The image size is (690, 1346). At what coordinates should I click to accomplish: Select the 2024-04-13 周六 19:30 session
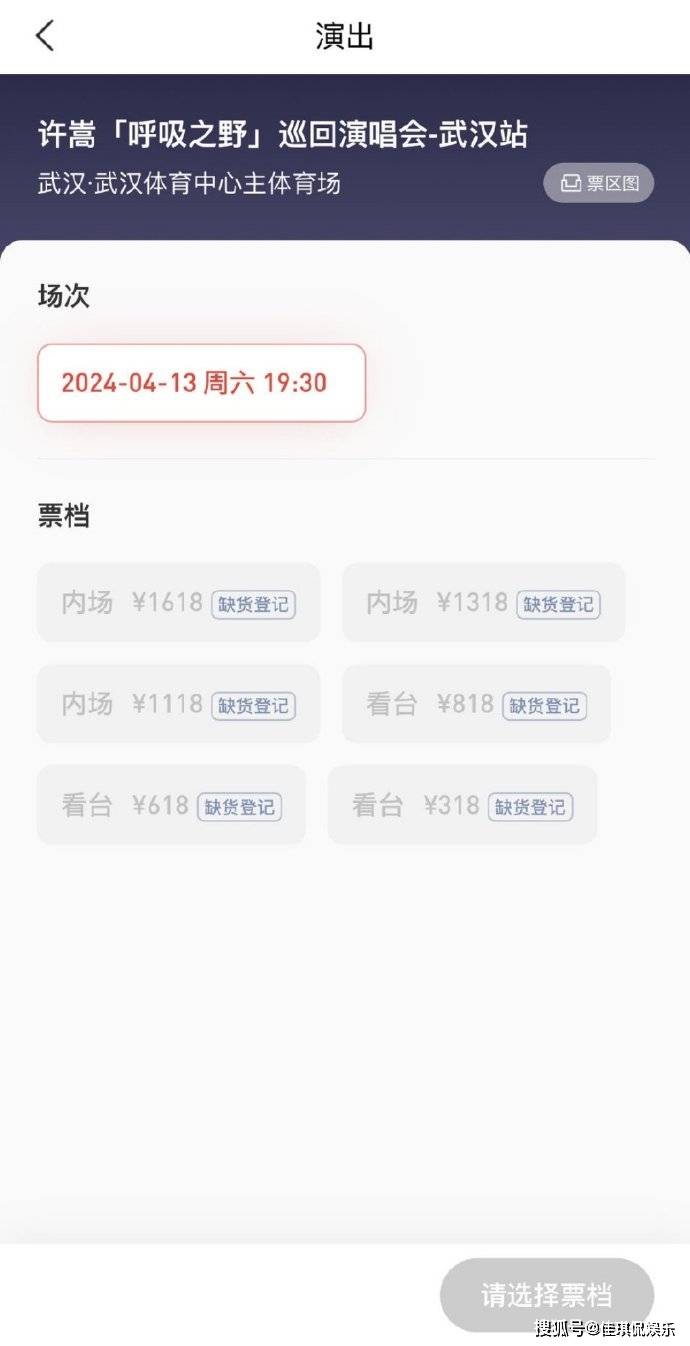(x=202, y=383)
